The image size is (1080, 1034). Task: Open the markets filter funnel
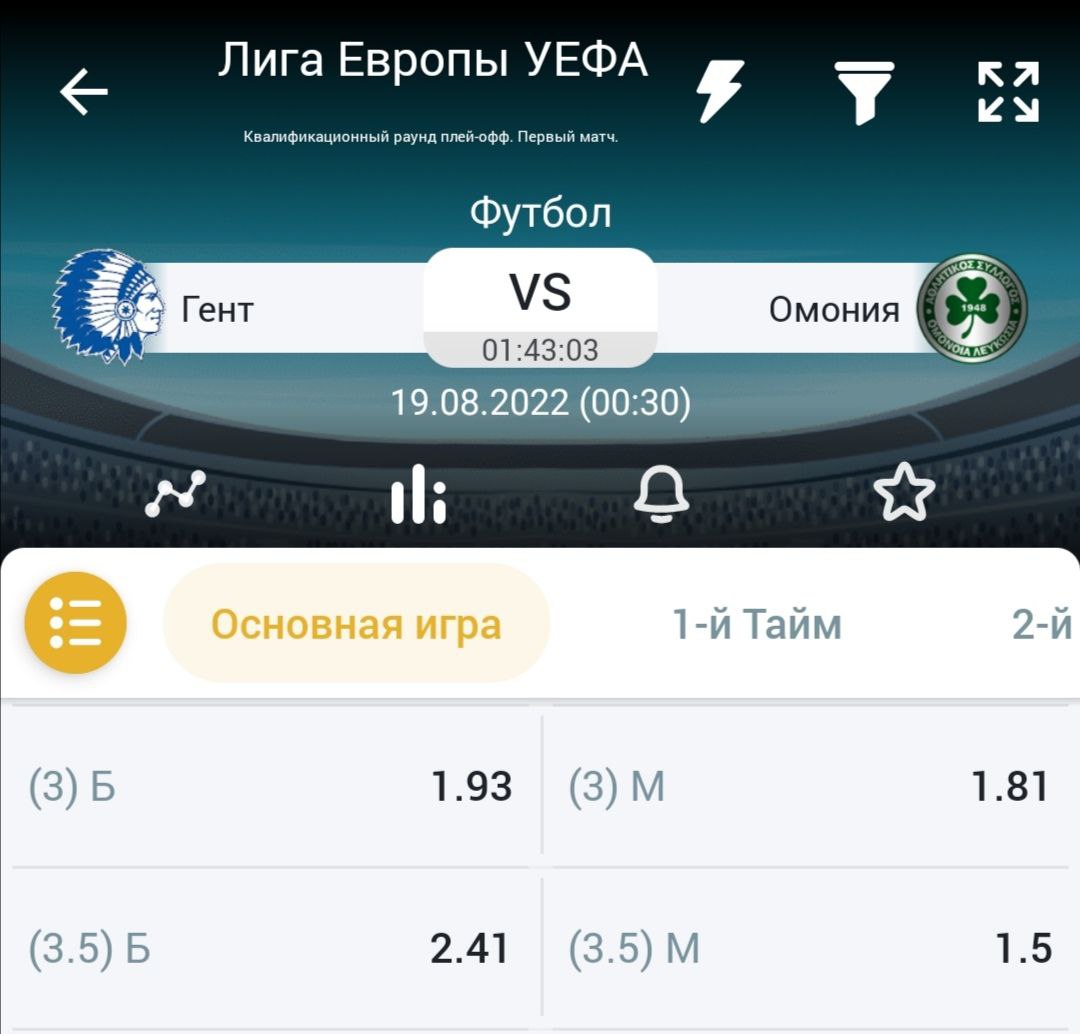pyautogui.click(x=864, y=92)
